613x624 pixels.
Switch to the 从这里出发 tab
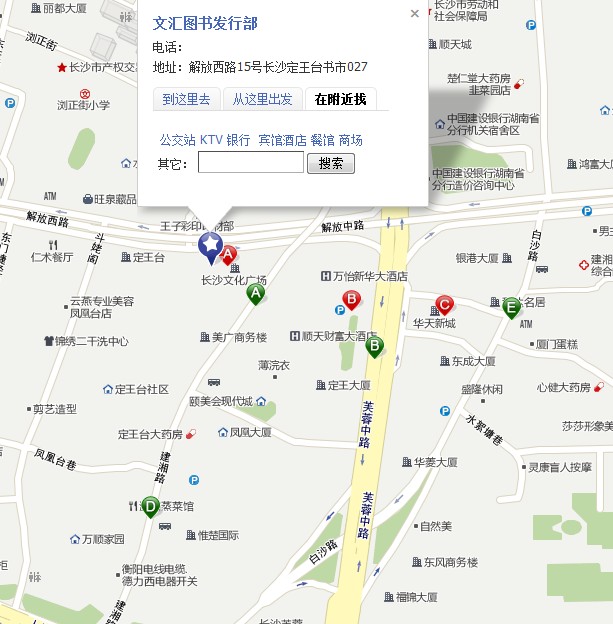point(263,99)
